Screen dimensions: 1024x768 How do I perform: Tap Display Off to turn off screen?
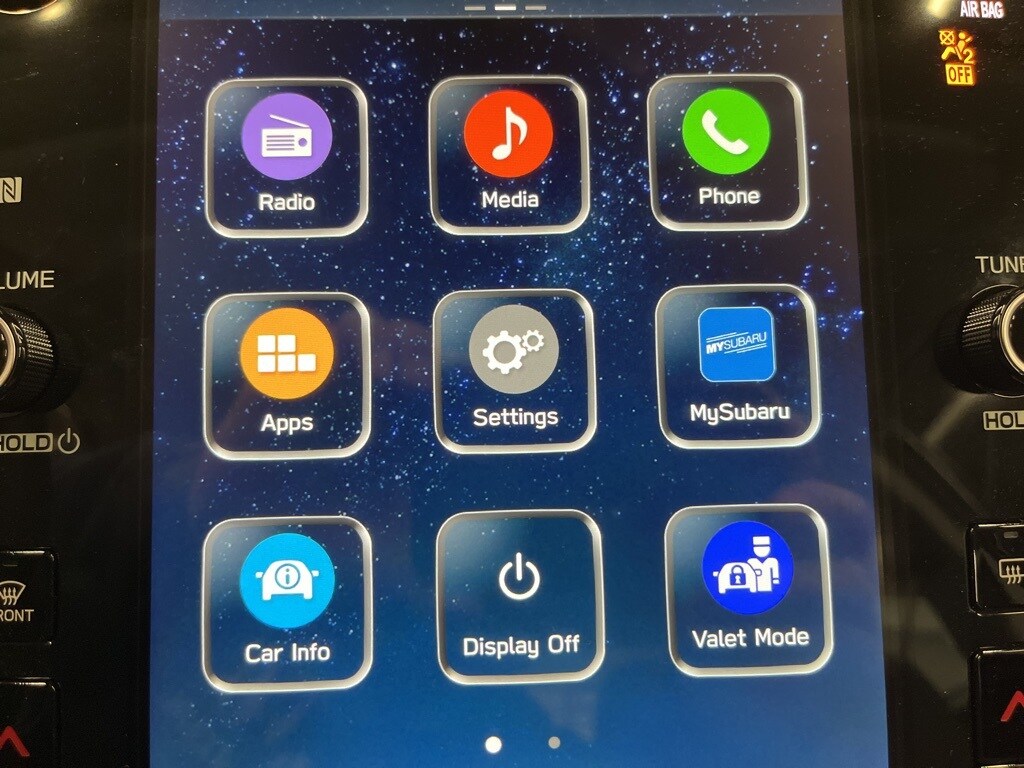[520, 596]
